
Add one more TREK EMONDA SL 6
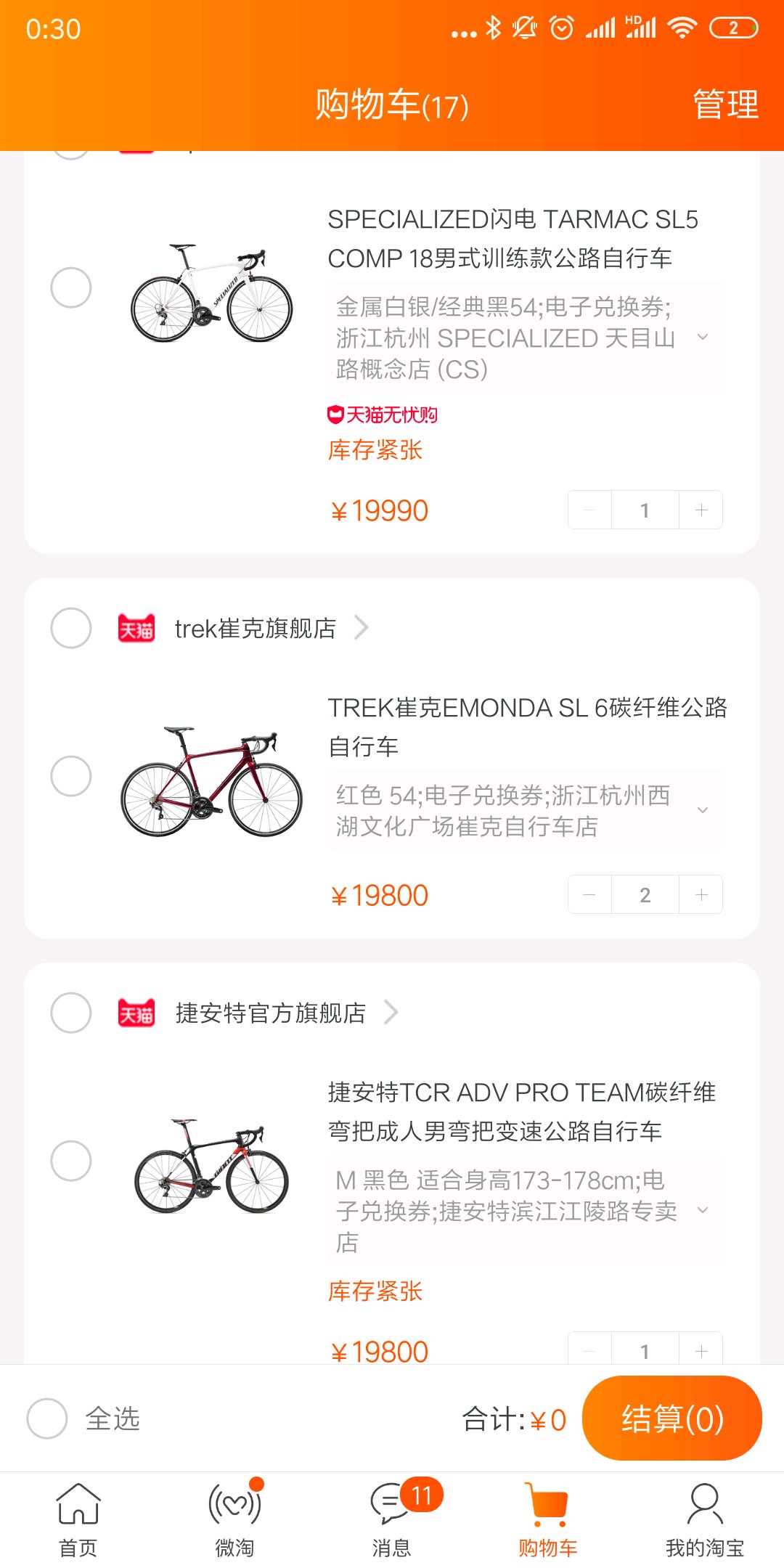[x=701, y=895]
